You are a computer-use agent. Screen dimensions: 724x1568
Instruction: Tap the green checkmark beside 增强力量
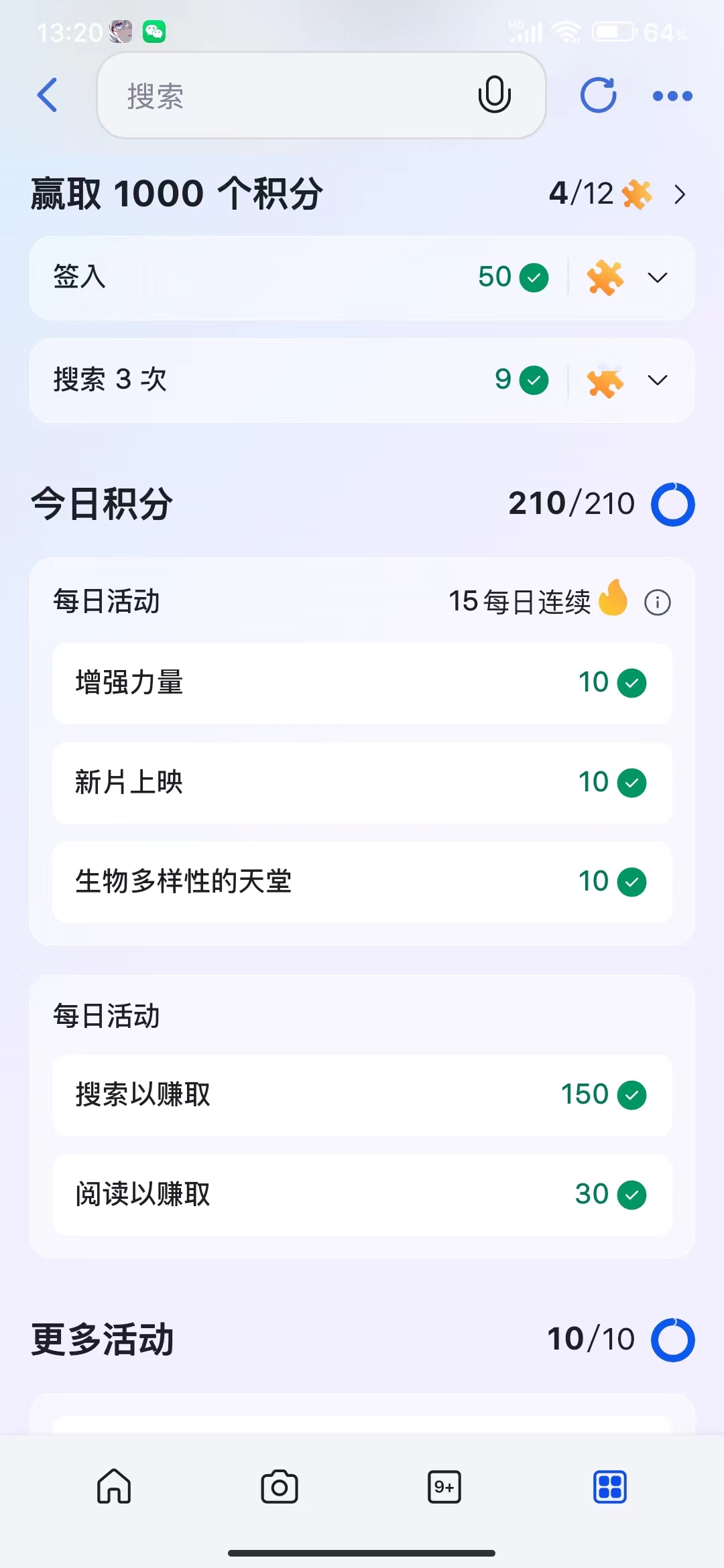pyautogui.click(x=632, y=681)
